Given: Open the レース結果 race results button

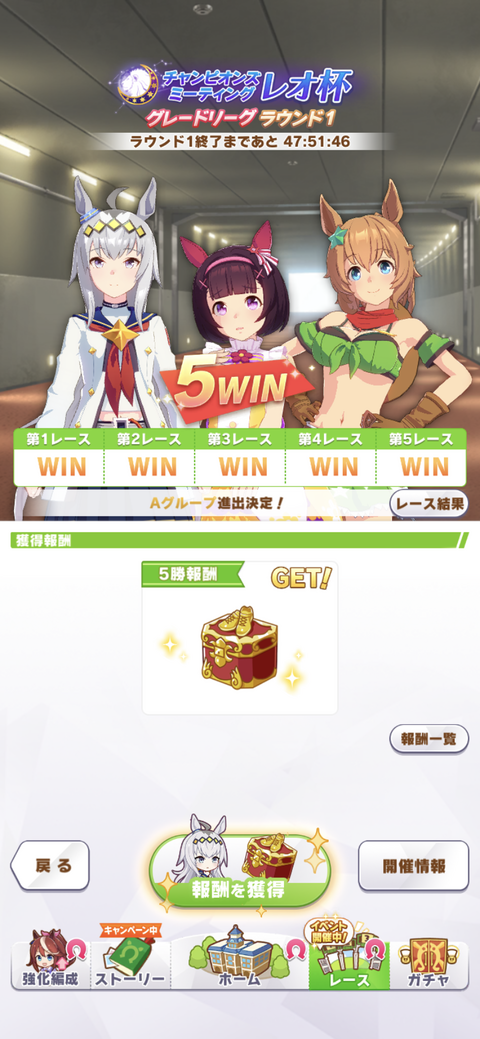Looking at the screenshot, I should pos(429,504).
